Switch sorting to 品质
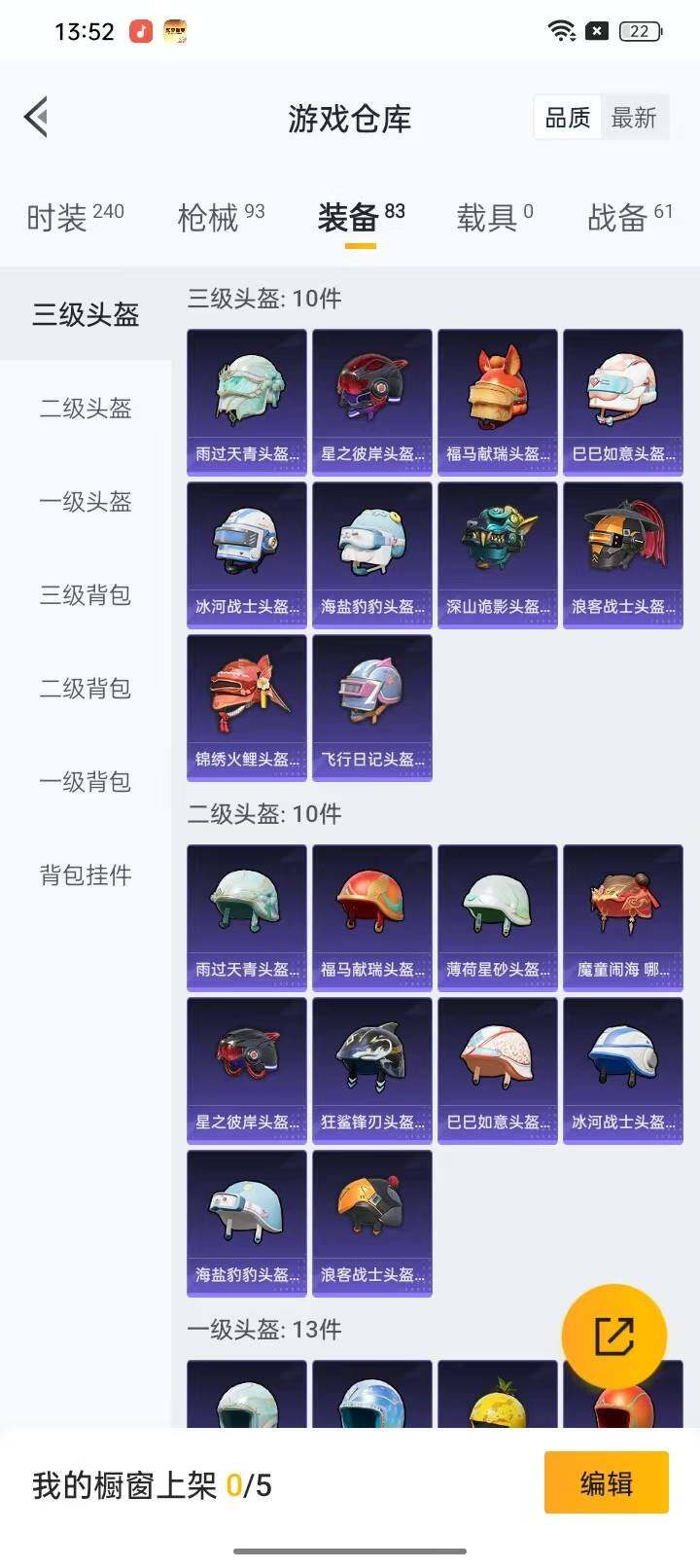The image size is (700, 1568). [x=567, y=117]
